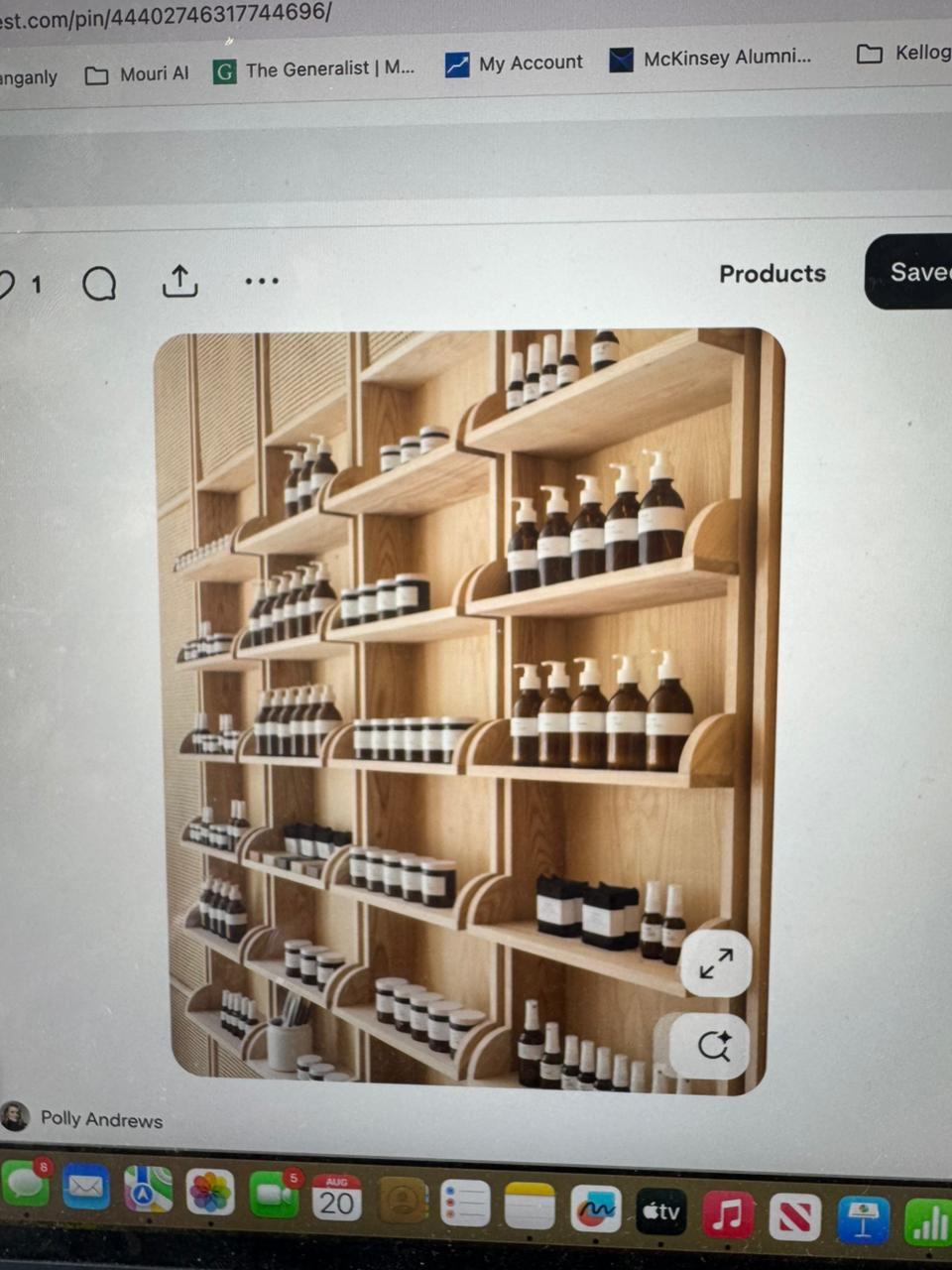The image size is (952, 1270).
Task: Launch Music from the dock
Action: point(727,1214)
